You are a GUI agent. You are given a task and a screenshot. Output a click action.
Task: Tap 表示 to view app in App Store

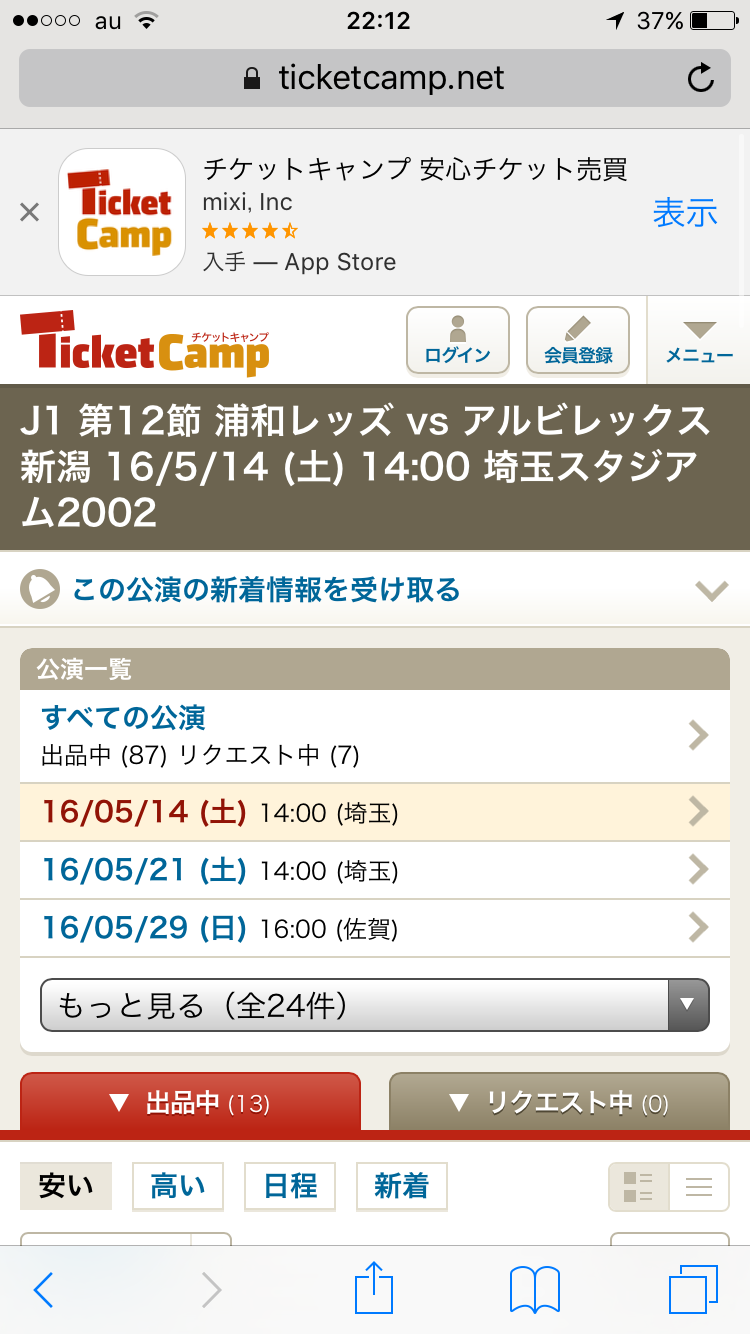(685, 212)
